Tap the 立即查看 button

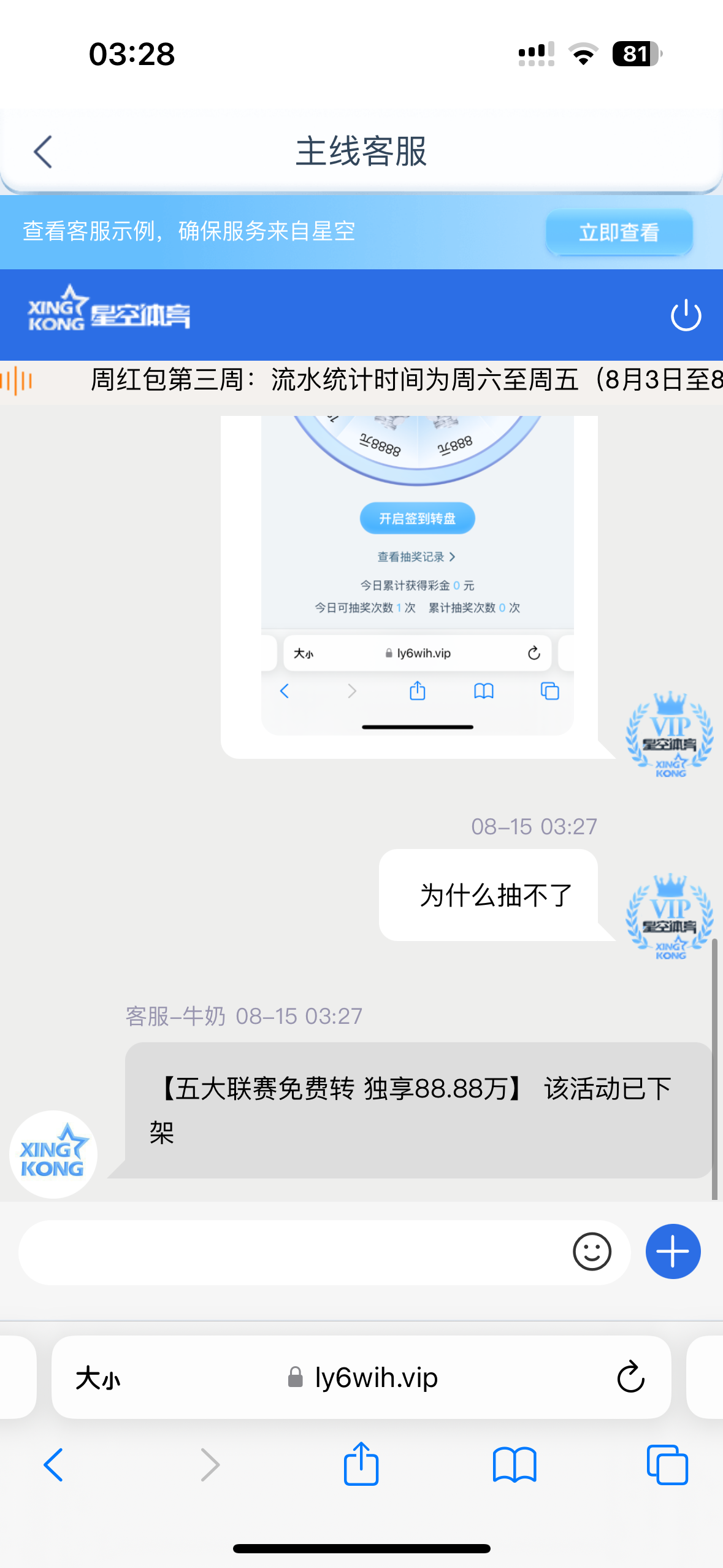pyautogui.click(x=619, y=233)
